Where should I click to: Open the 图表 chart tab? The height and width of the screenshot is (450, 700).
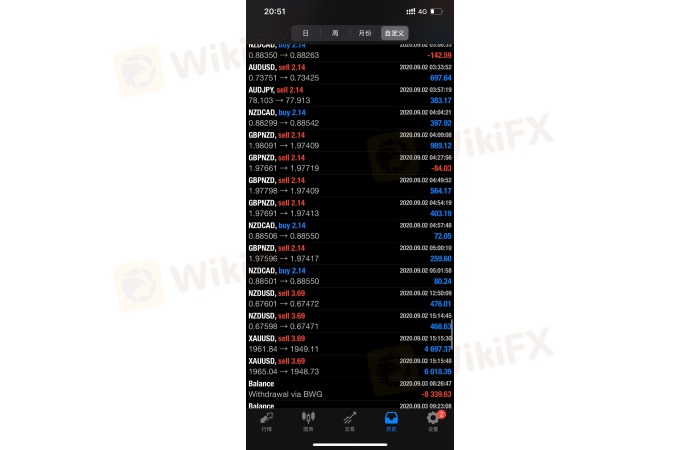tap(308, 421)
